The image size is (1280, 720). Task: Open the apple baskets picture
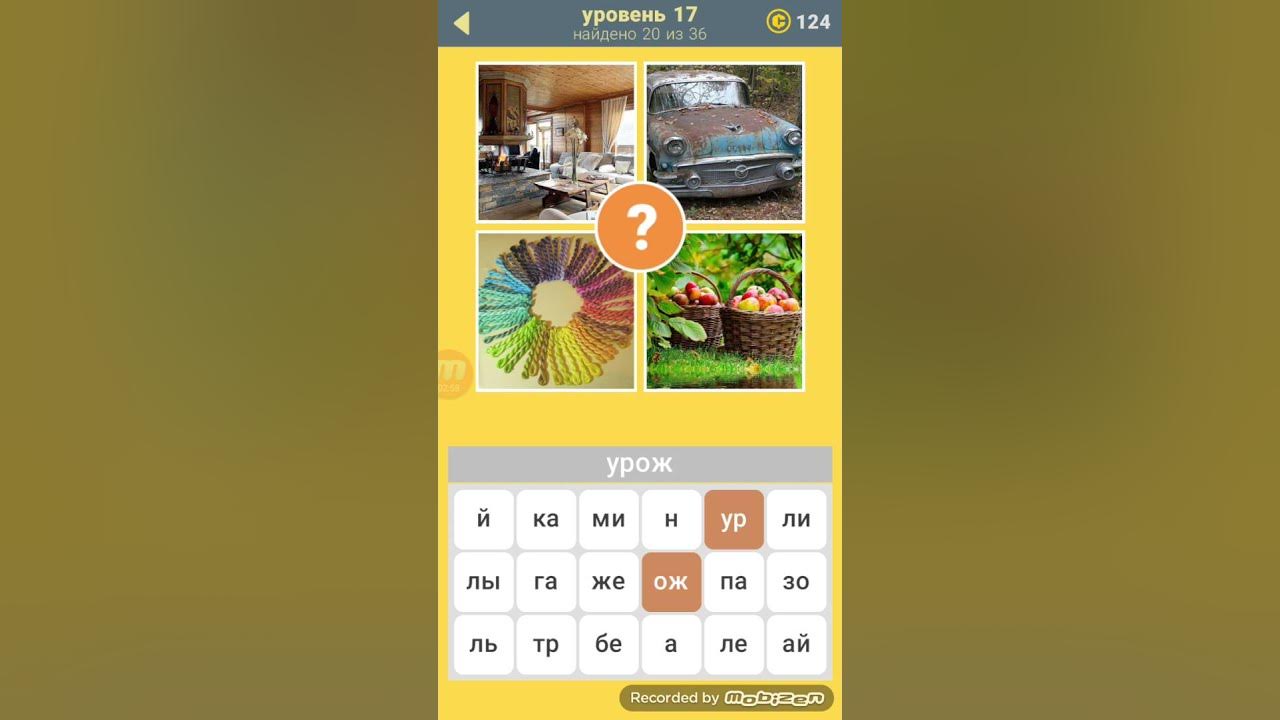click(733, 320)
